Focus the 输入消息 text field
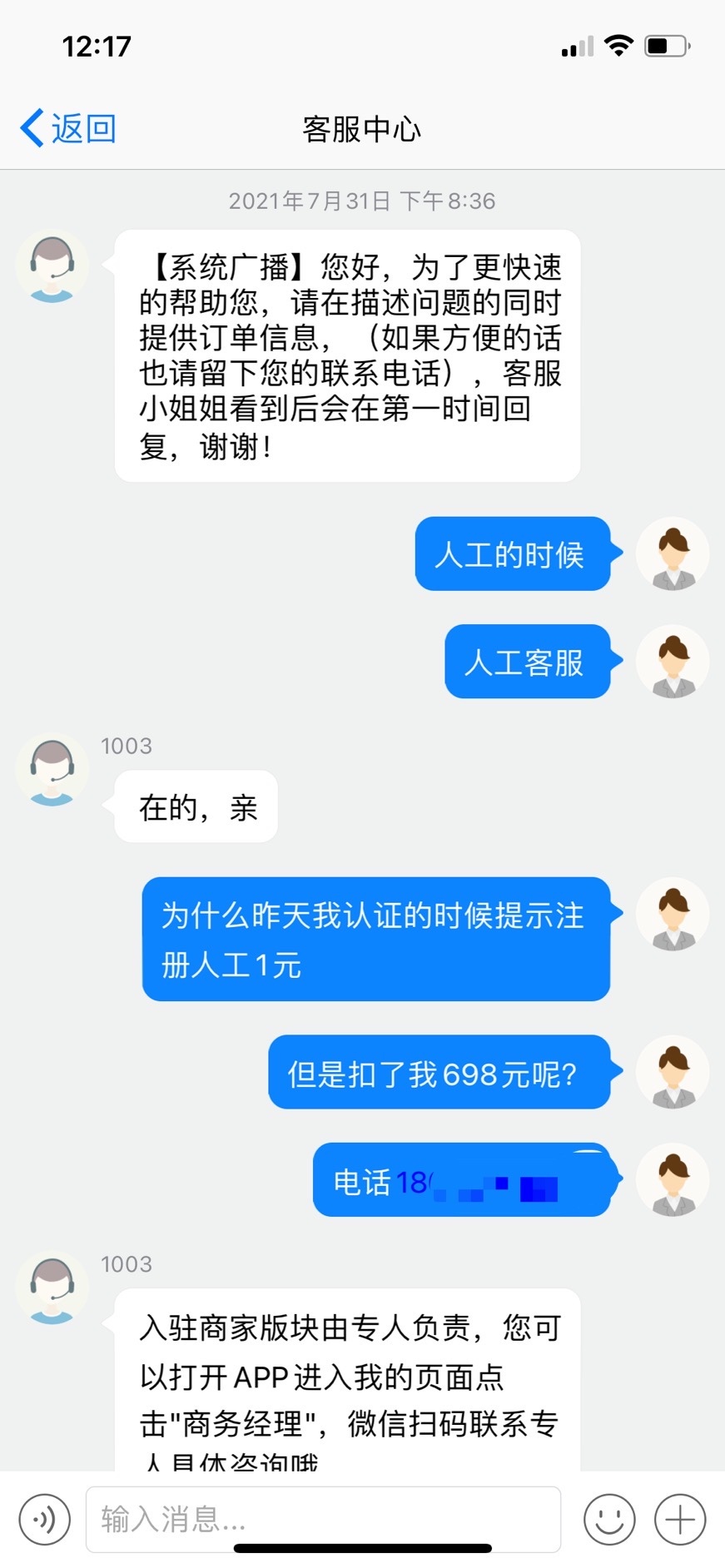 coord(323,1520)
